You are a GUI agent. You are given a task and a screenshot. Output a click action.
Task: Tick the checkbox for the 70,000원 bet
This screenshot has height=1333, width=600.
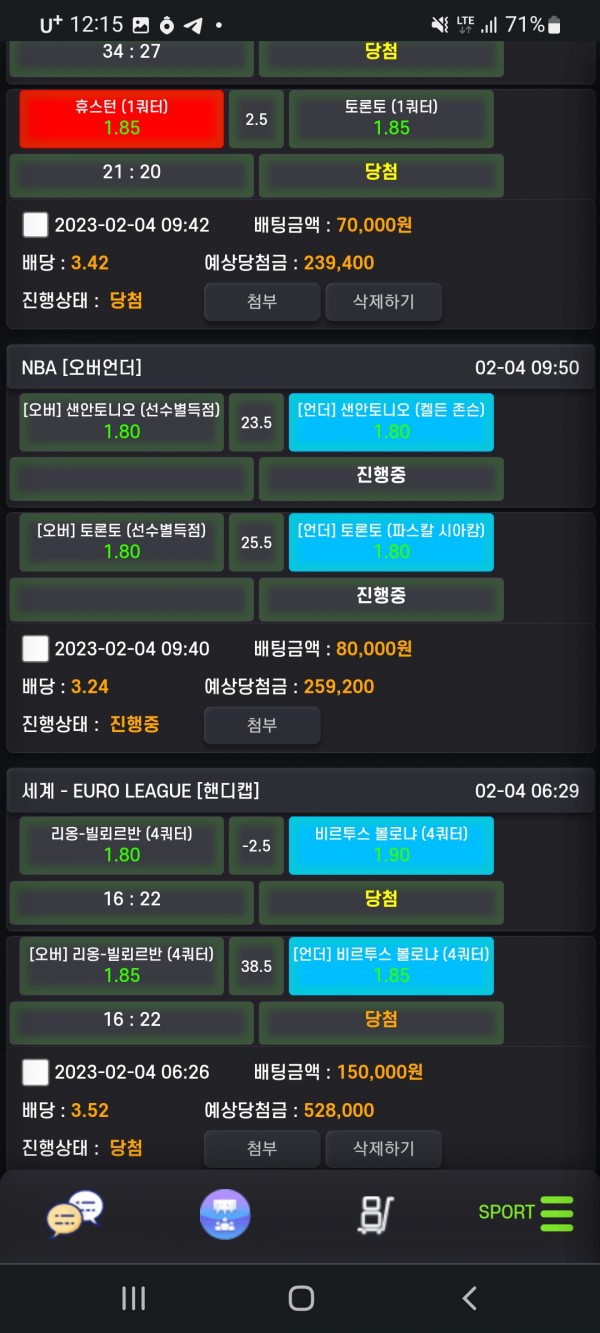(35, 225)
